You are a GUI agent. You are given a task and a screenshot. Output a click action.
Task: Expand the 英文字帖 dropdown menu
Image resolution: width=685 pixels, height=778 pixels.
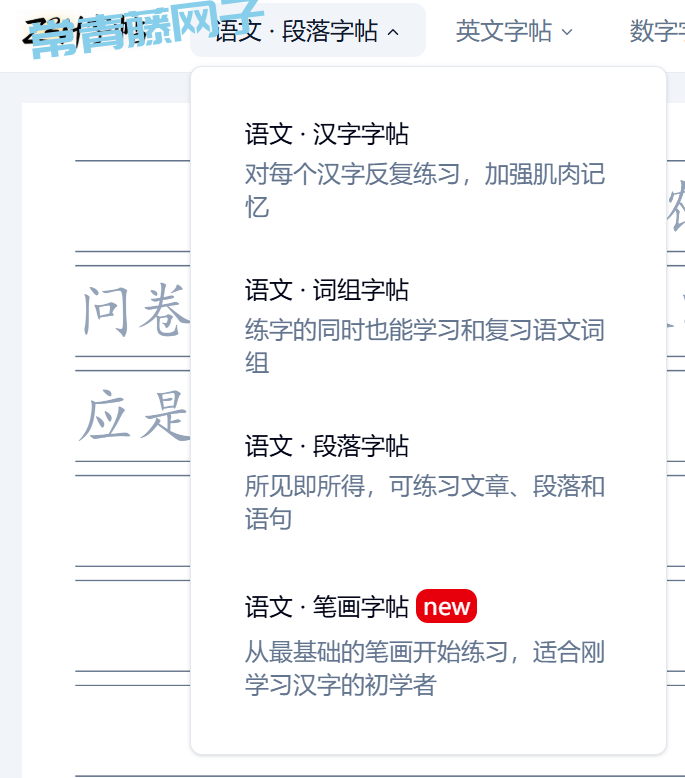(514, 31)
